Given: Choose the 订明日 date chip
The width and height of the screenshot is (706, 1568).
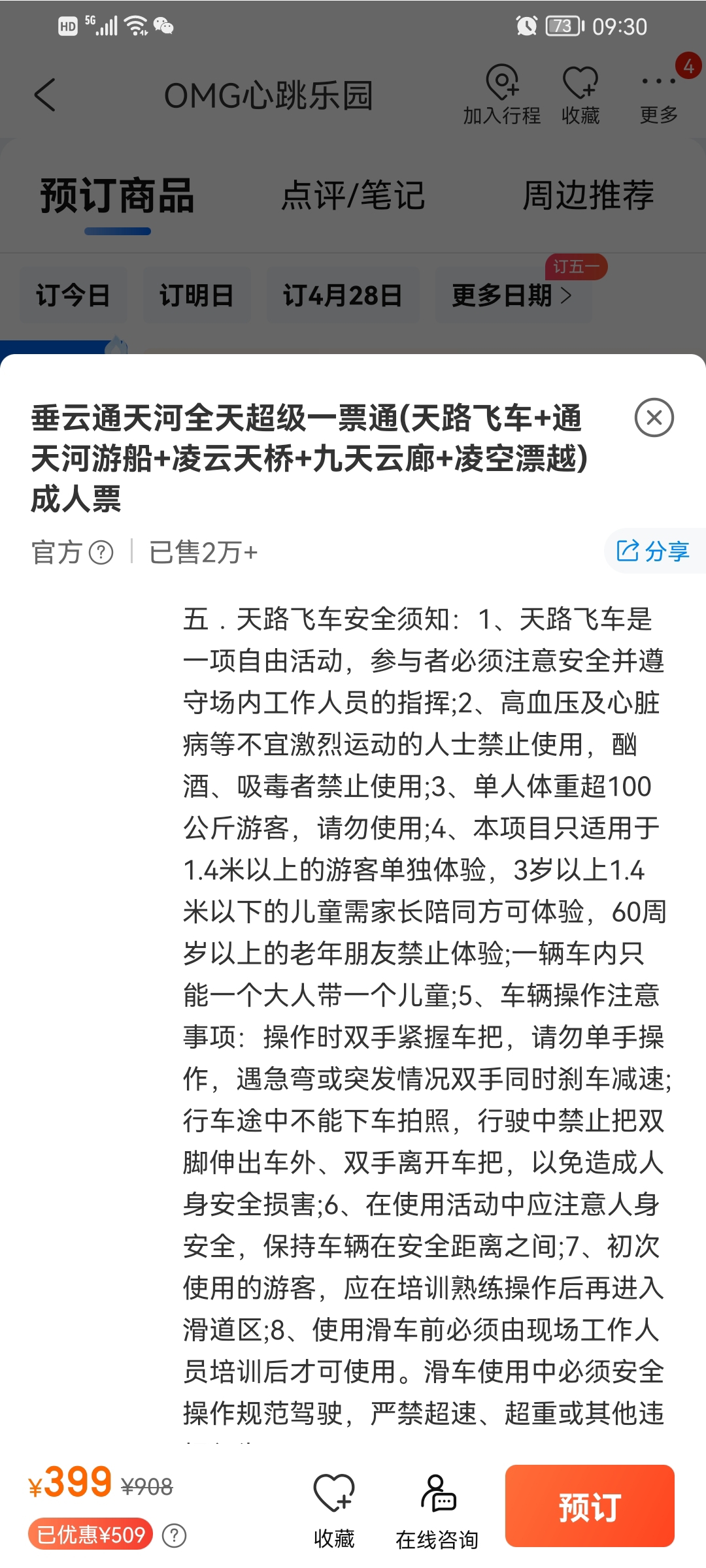Looking at the screenshot, I should 197,295.
